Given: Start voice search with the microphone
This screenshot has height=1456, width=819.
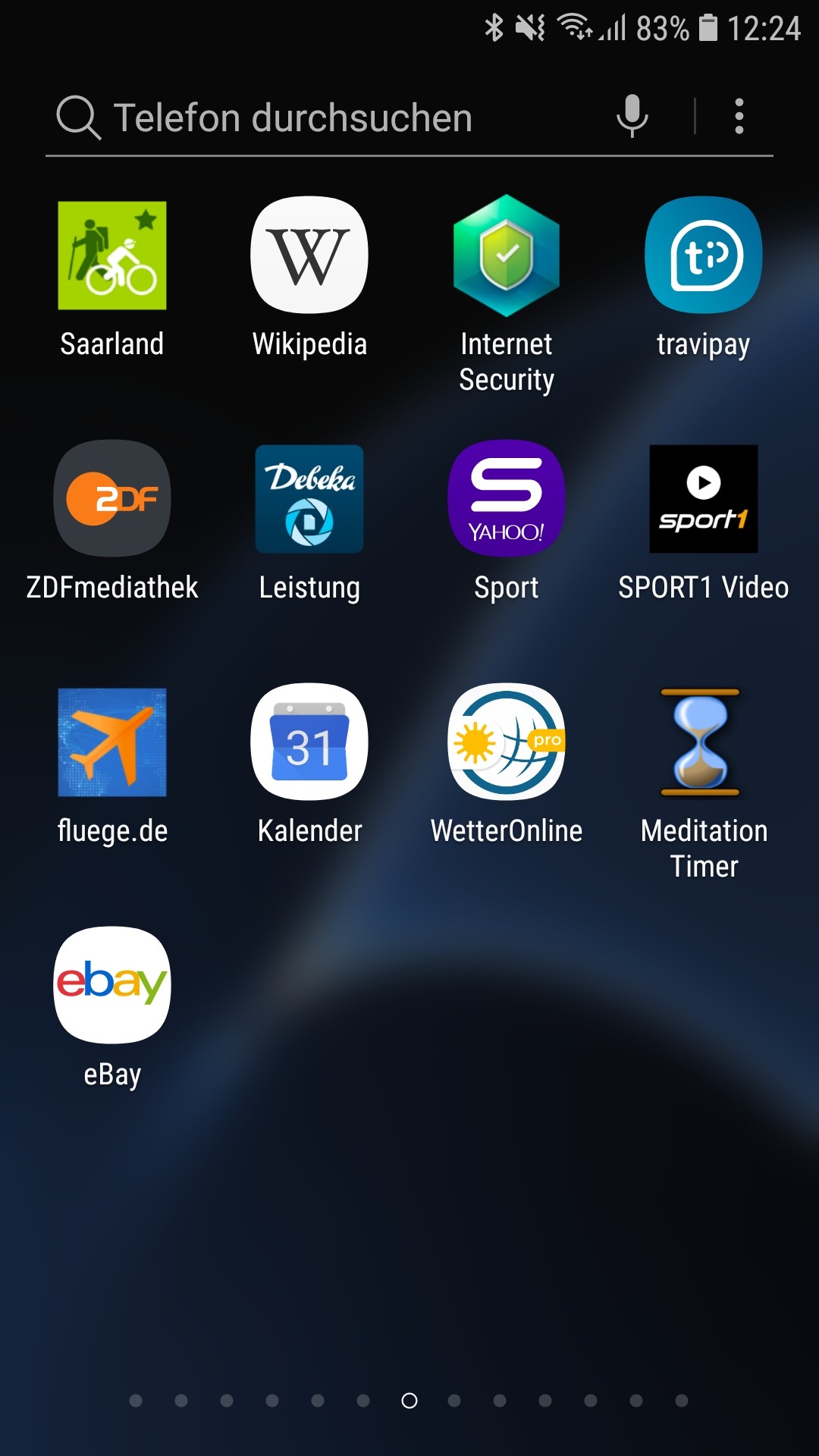Looking at the screenshot, I should point(632,117).
